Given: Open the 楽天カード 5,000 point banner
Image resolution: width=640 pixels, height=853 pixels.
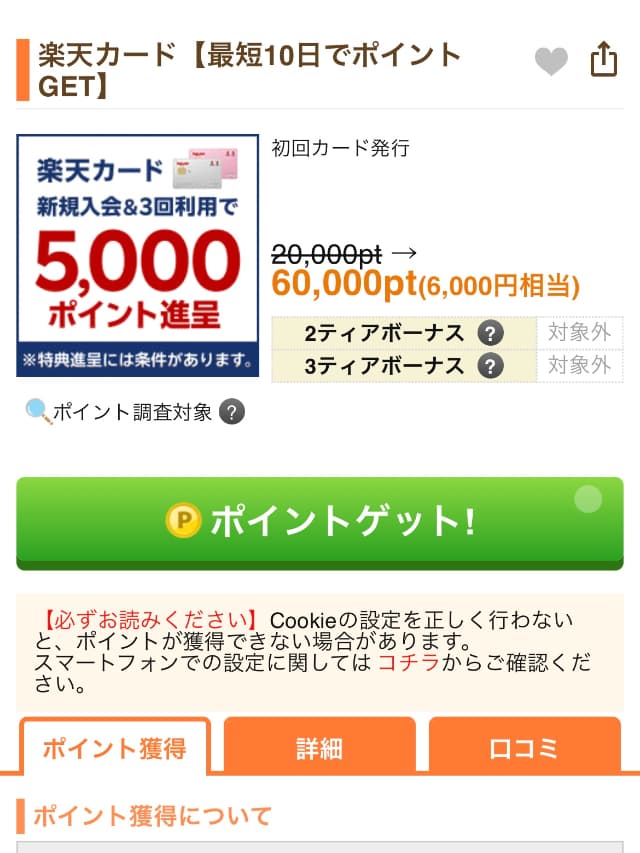Looking at the screenshot, I should point(138,255).
